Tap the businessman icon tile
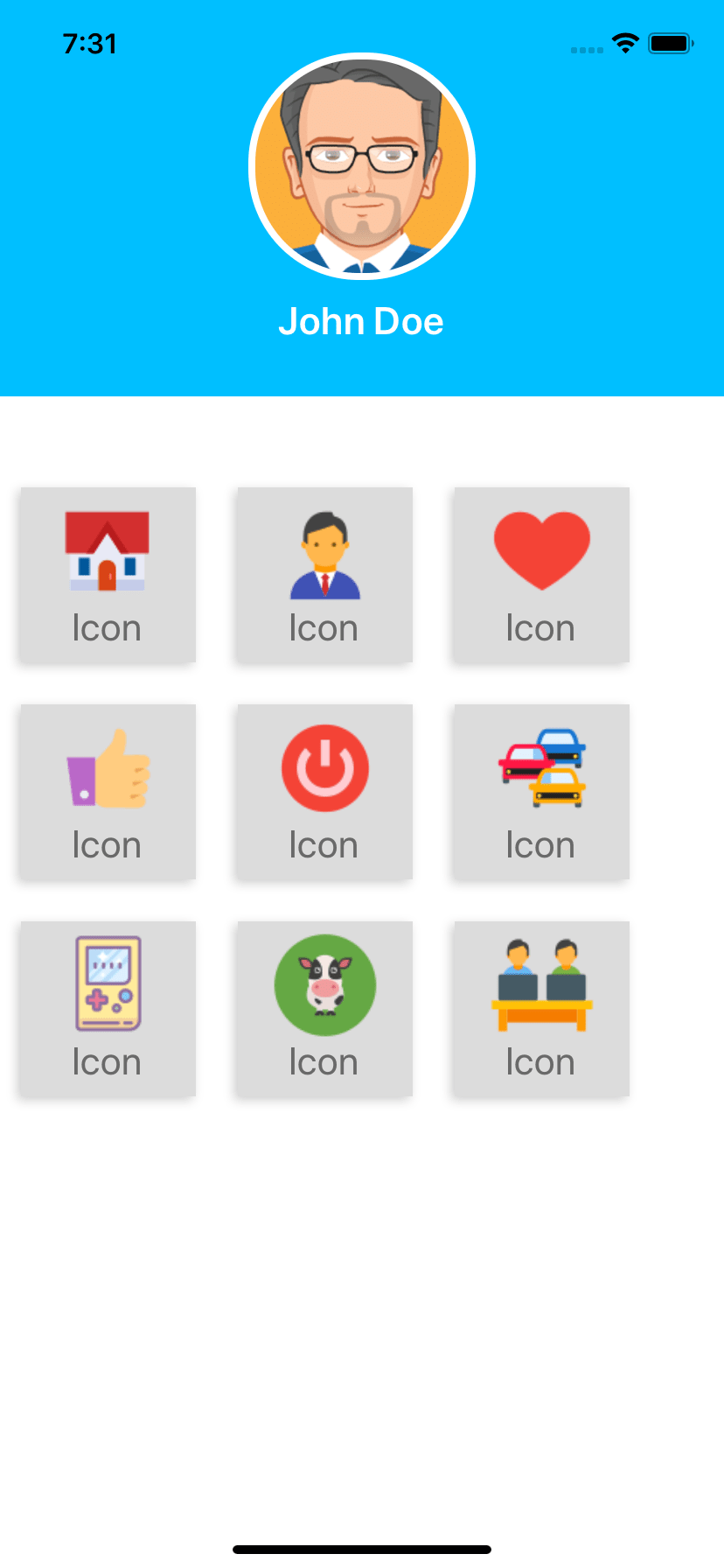This screenshot has height=1568, width=724. point(324,575)
